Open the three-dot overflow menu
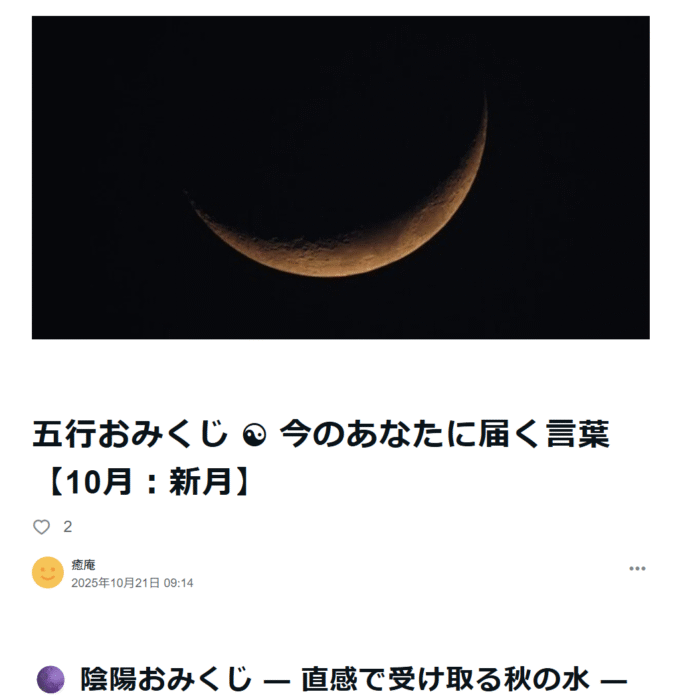The image size is (675, 700). tap(637, 569)
